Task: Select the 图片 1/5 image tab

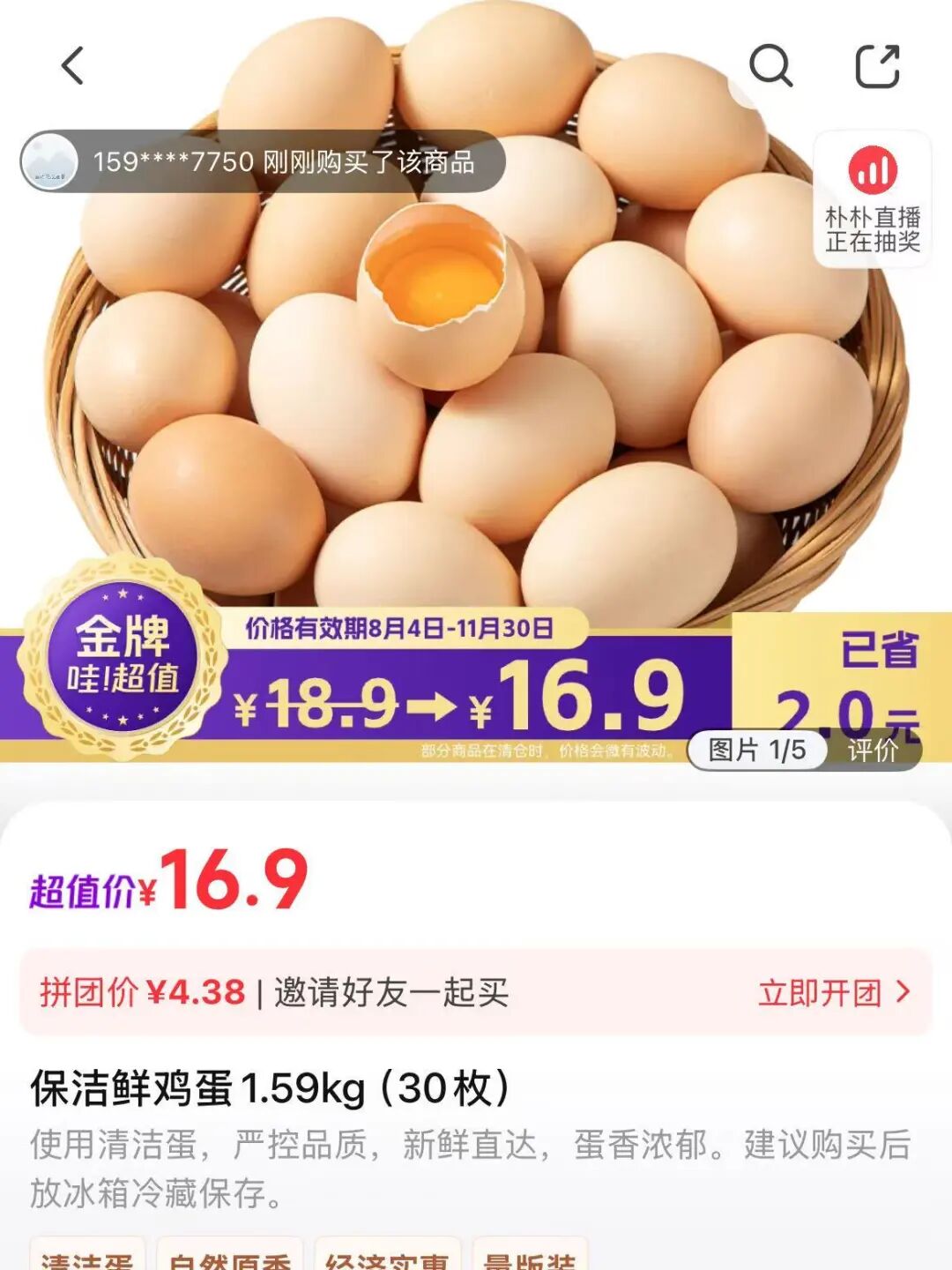Action: pyautogui.click(x=757, y=751)
